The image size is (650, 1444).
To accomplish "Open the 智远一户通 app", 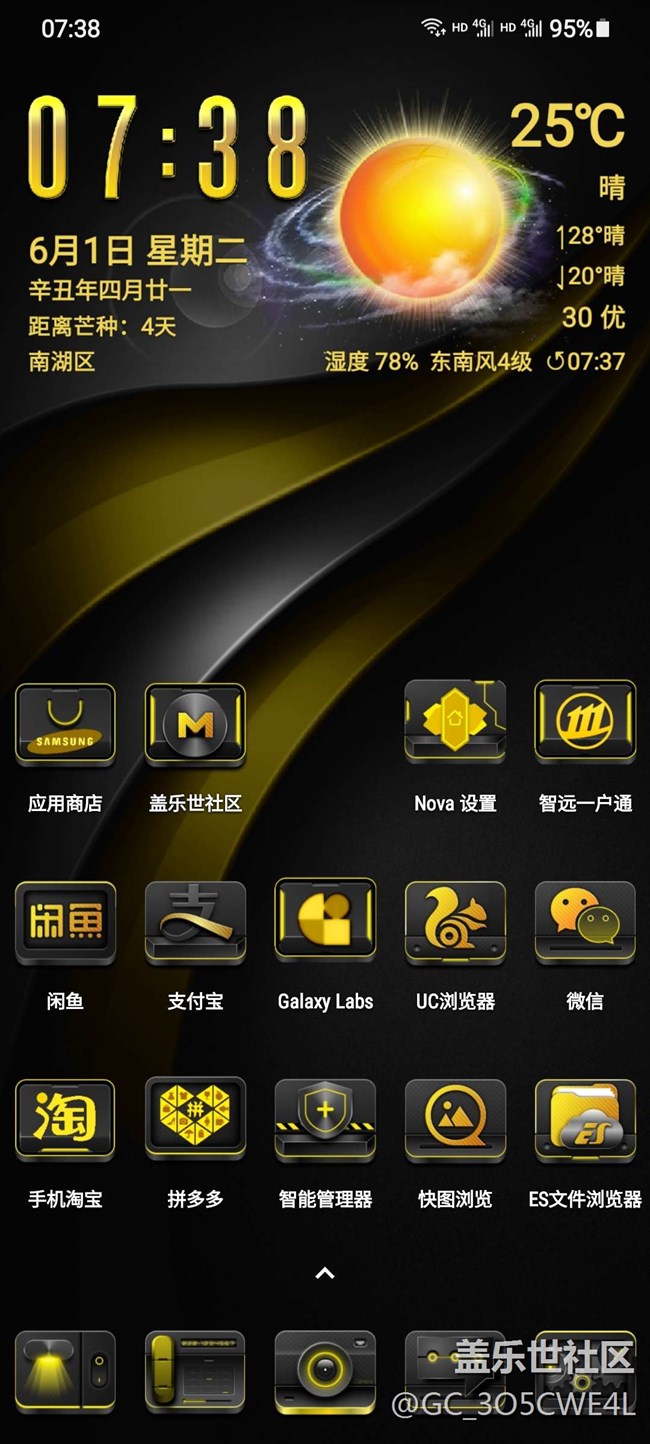I will point(585,727).
